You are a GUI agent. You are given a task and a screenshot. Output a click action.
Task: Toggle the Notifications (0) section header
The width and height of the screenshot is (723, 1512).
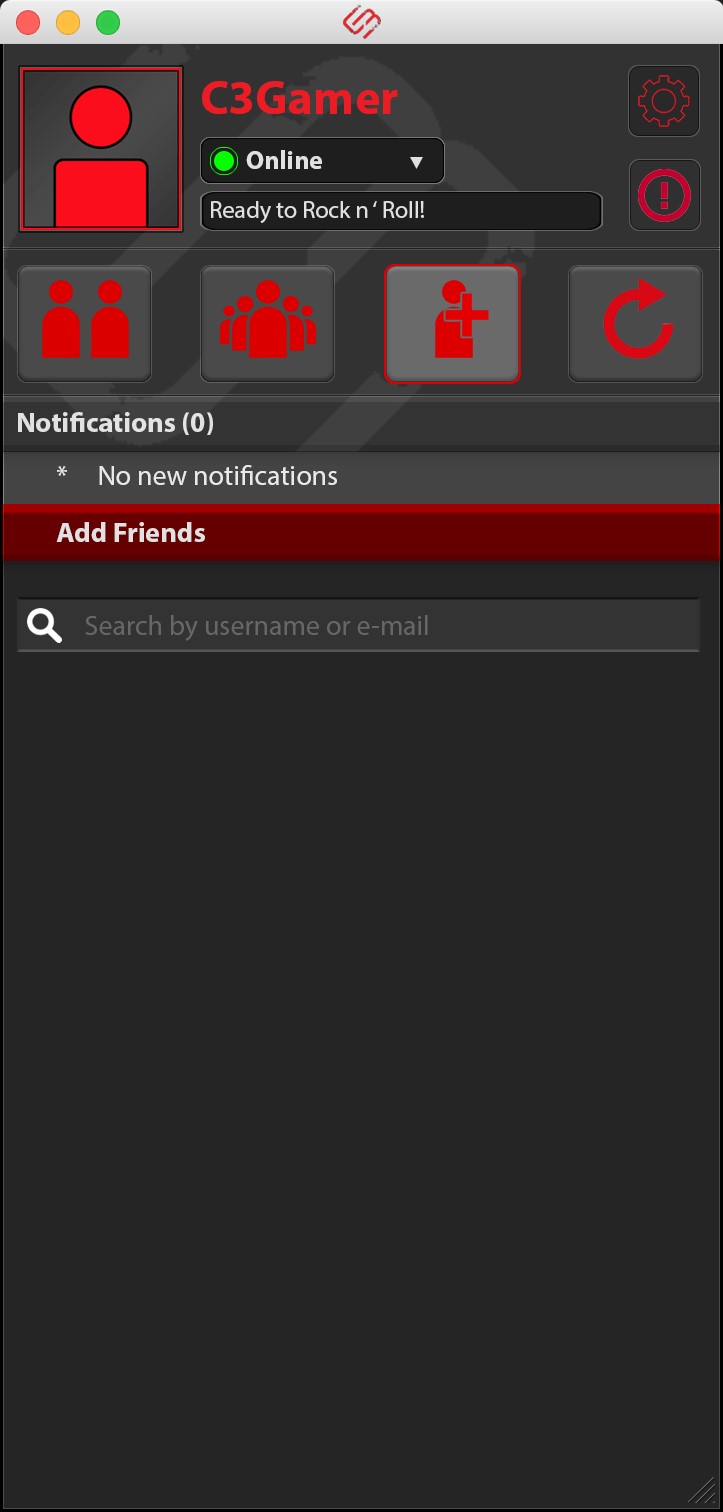(360, 423)
